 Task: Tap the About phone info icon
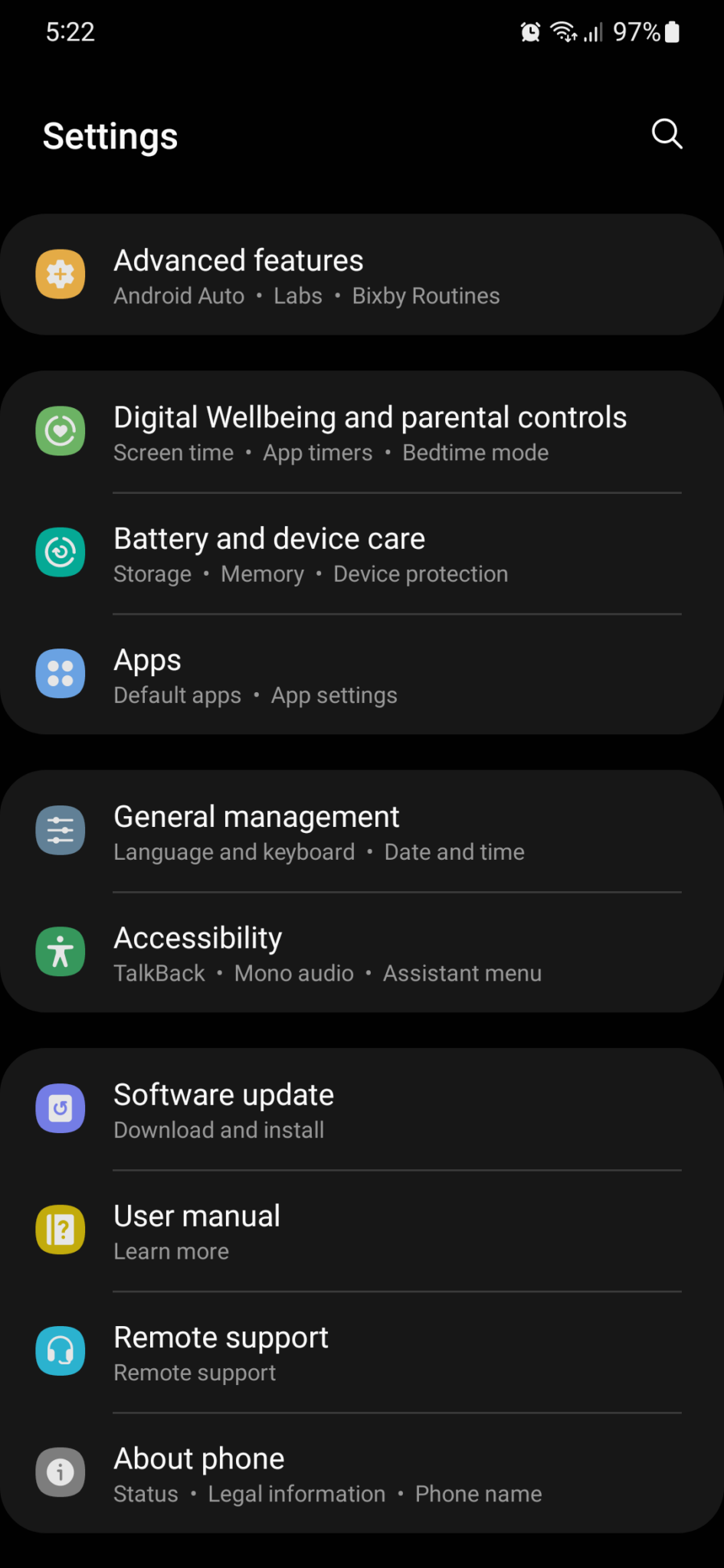click(x=60, y=1472)
